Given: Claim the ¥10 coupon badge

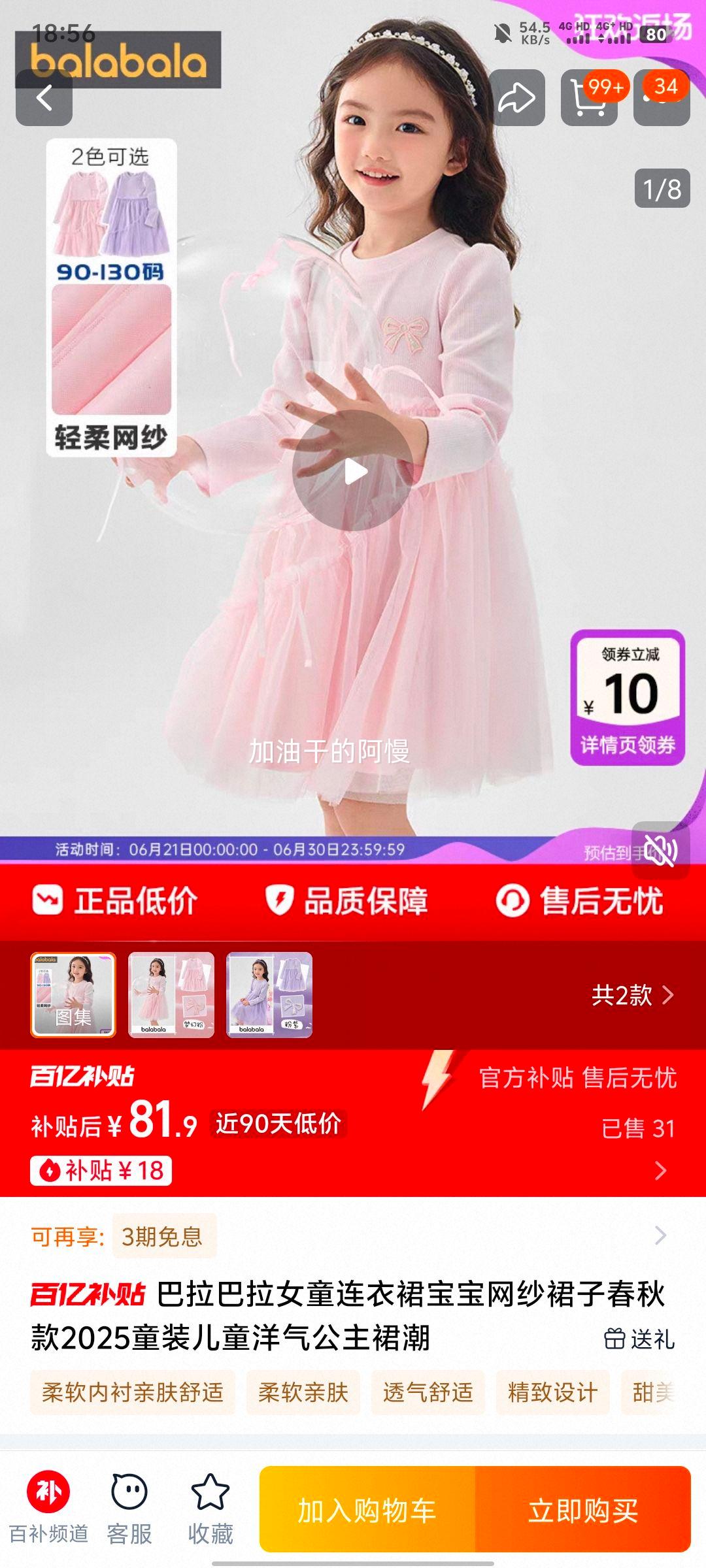Looking at the screenshot, I should pos(628,697).
